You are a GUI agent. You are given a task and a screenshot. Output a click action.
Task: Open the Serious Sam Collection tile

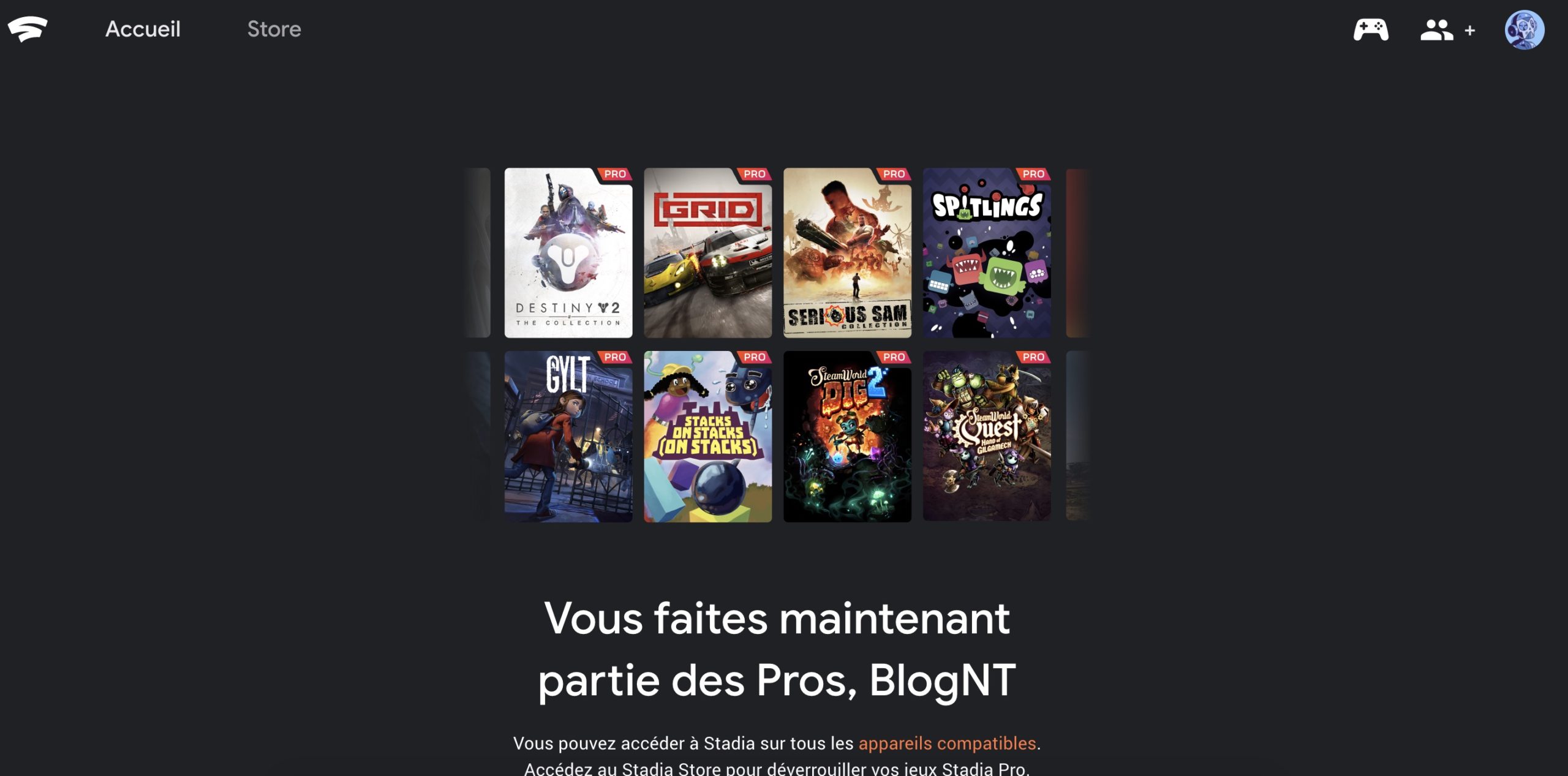click(x=847, y=253)
